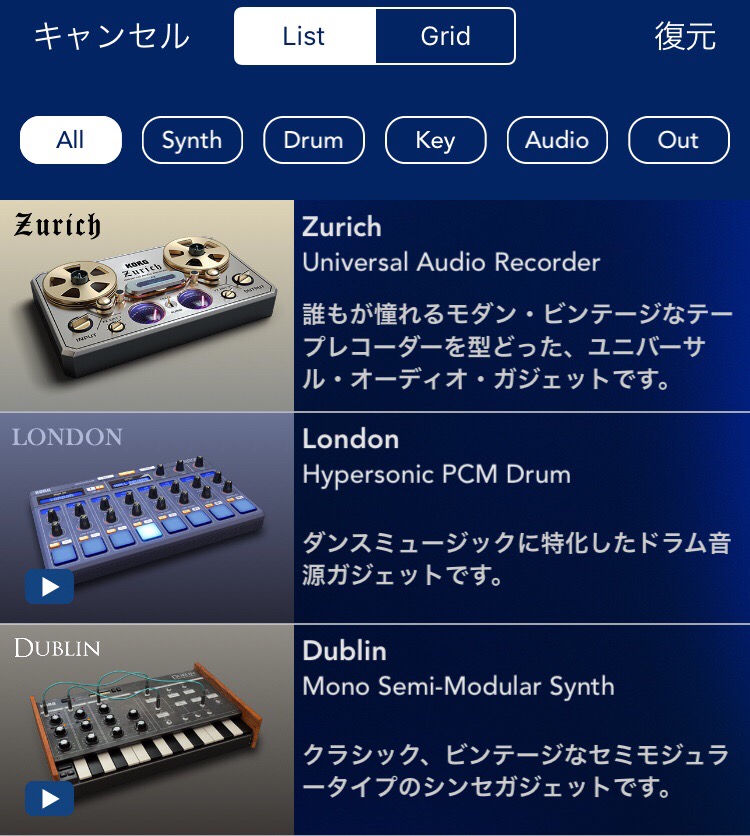This screenshot has height=836, width=750.
Task: Play the Dublin gadget preview
Action: [49, 797]
